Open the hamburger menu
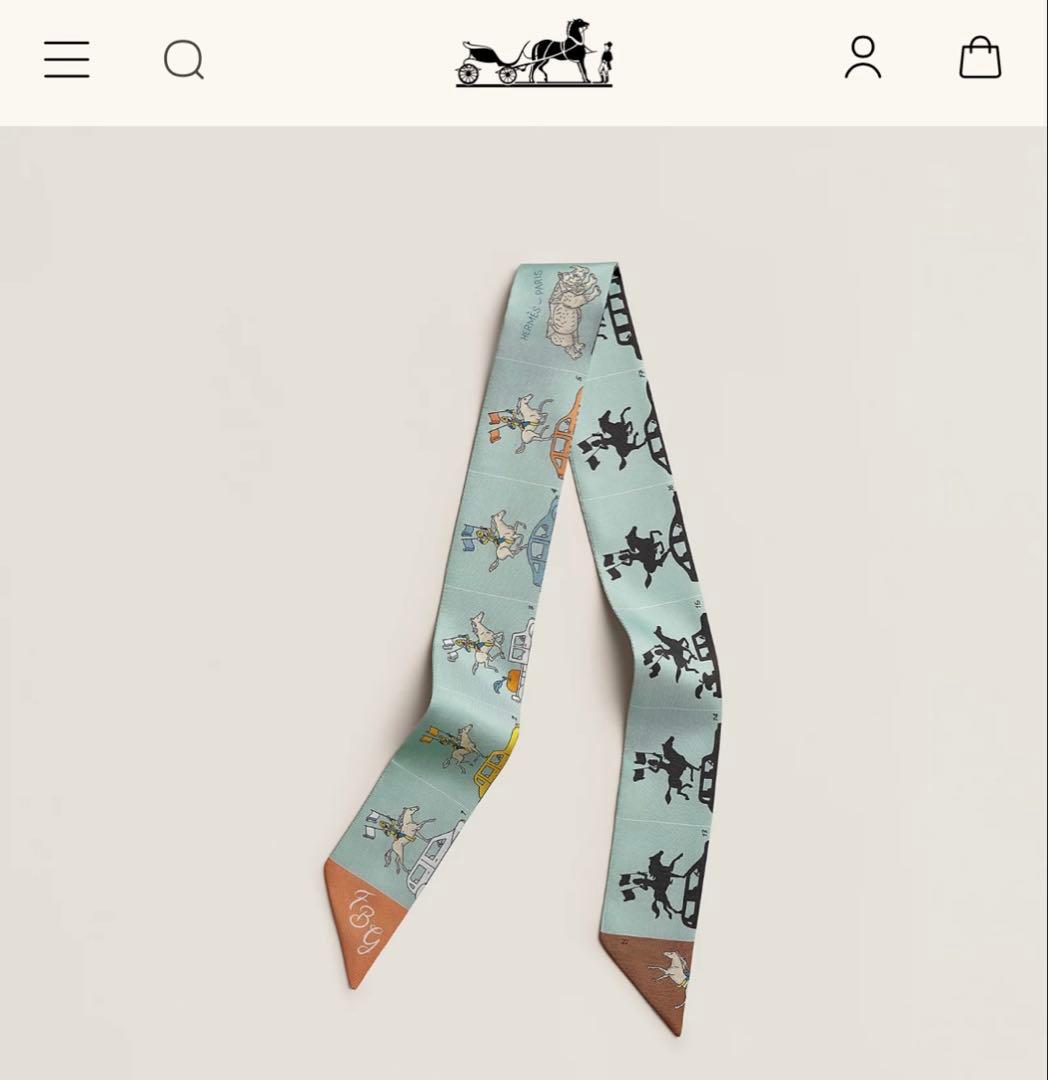 click(67, 60)
